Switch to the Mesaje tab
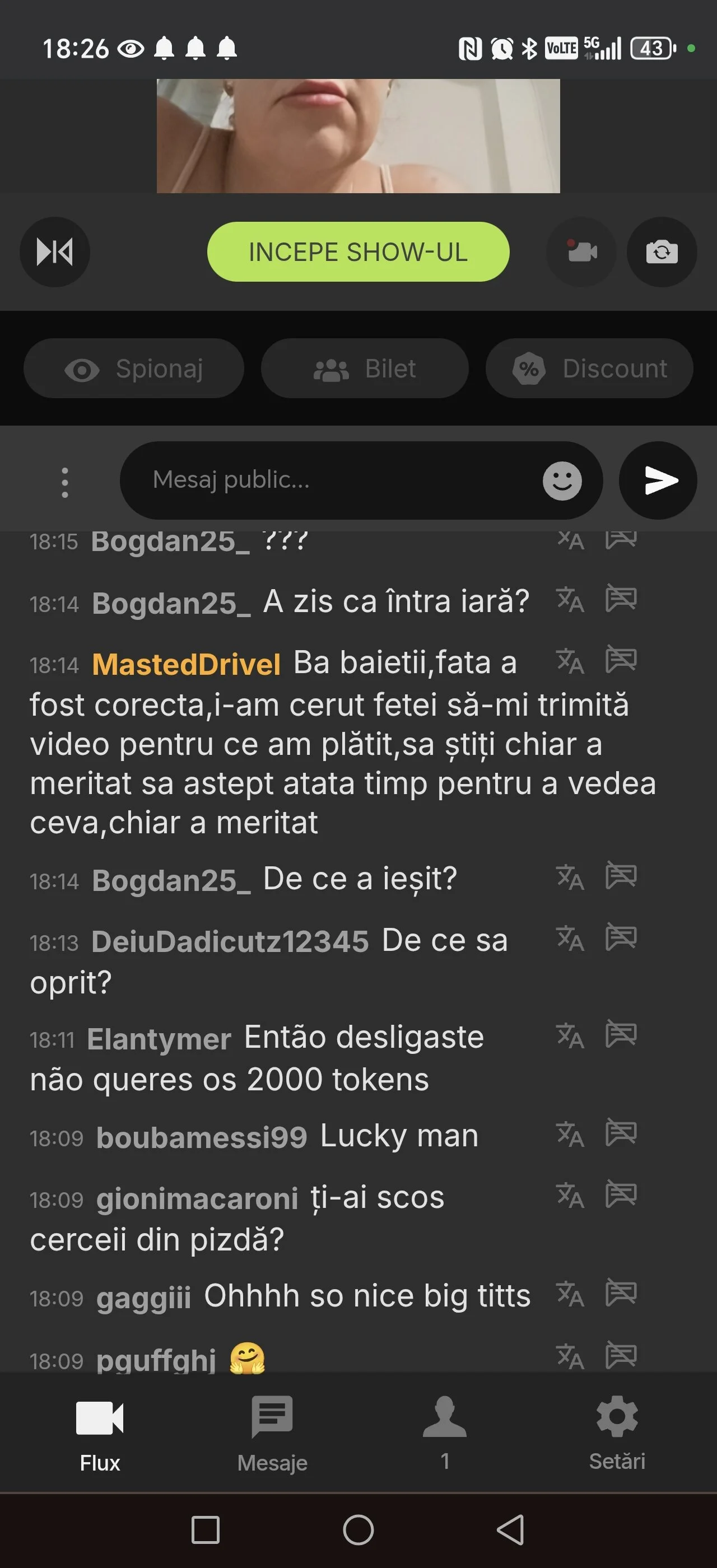Viewport: 717px width, 1568px height. point(272,1433)
